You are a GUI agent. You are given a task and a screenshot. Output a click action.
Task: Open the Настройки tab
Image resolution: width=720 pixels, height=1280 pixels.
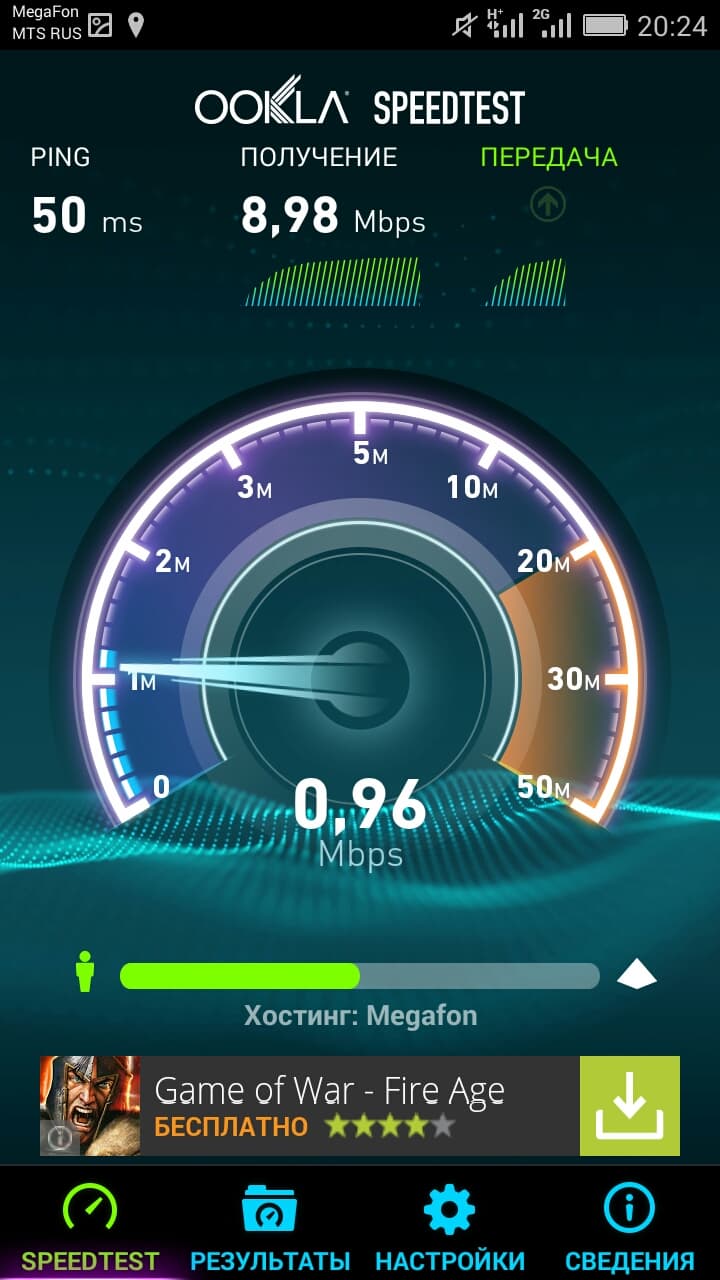[449, 1225]
